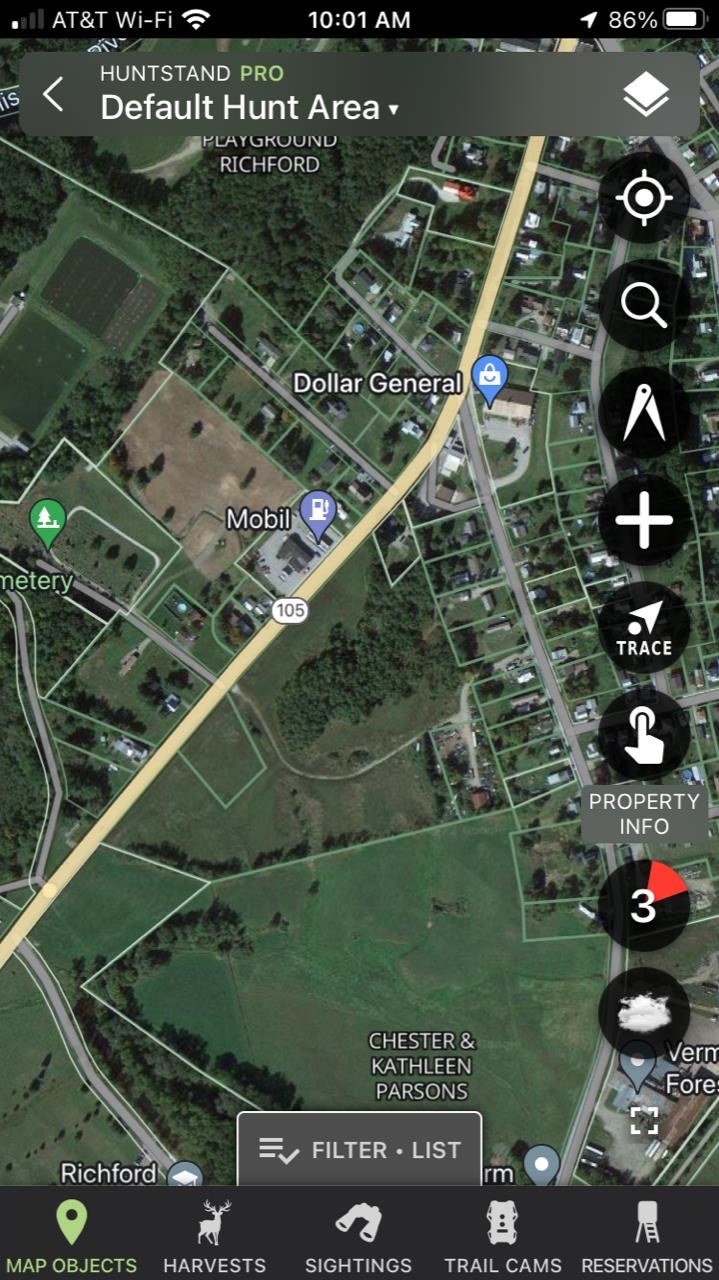Select the Map Objects tab

tap(71, 1238)
